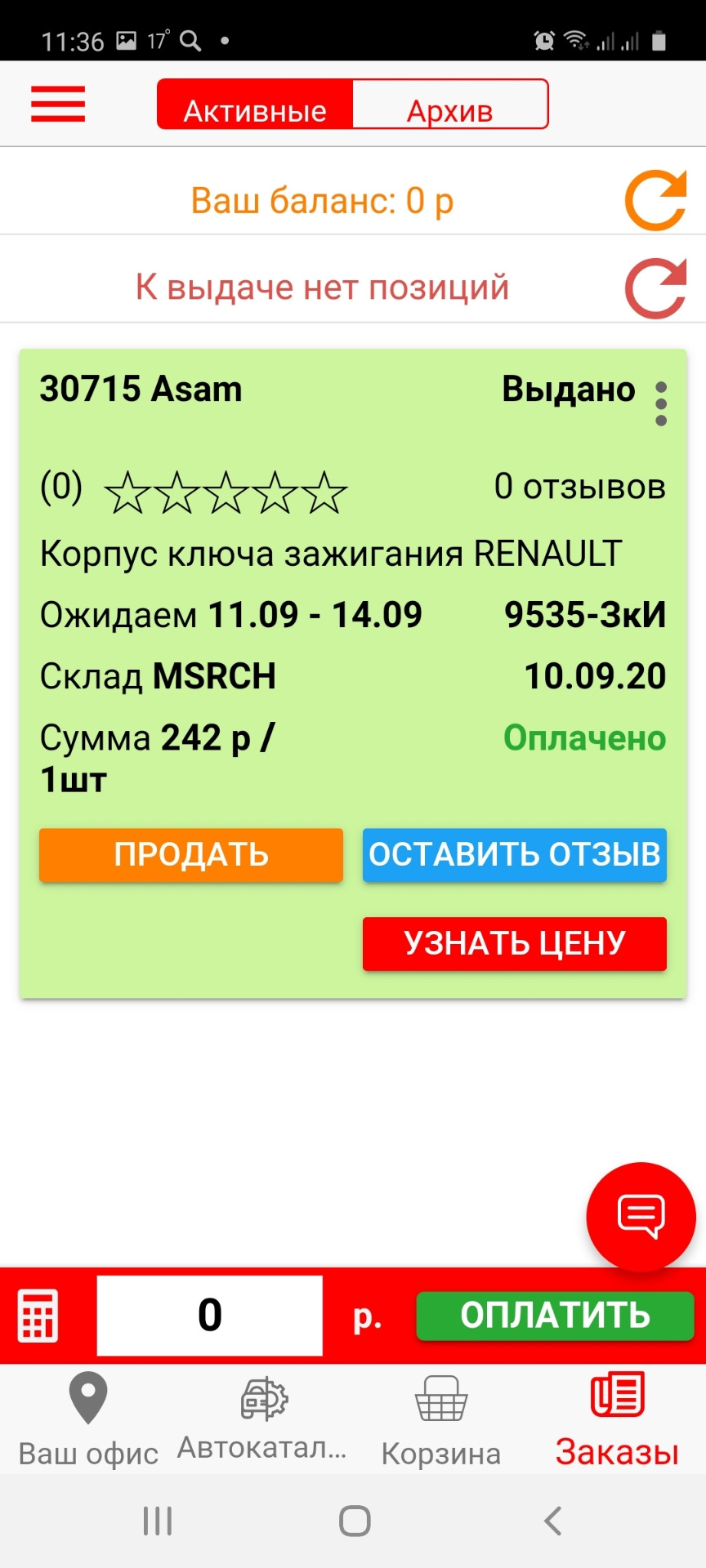The height and width of the screenshot is (1568, 706).
Task: Tap the Android home button
Action: [353, 1520]
